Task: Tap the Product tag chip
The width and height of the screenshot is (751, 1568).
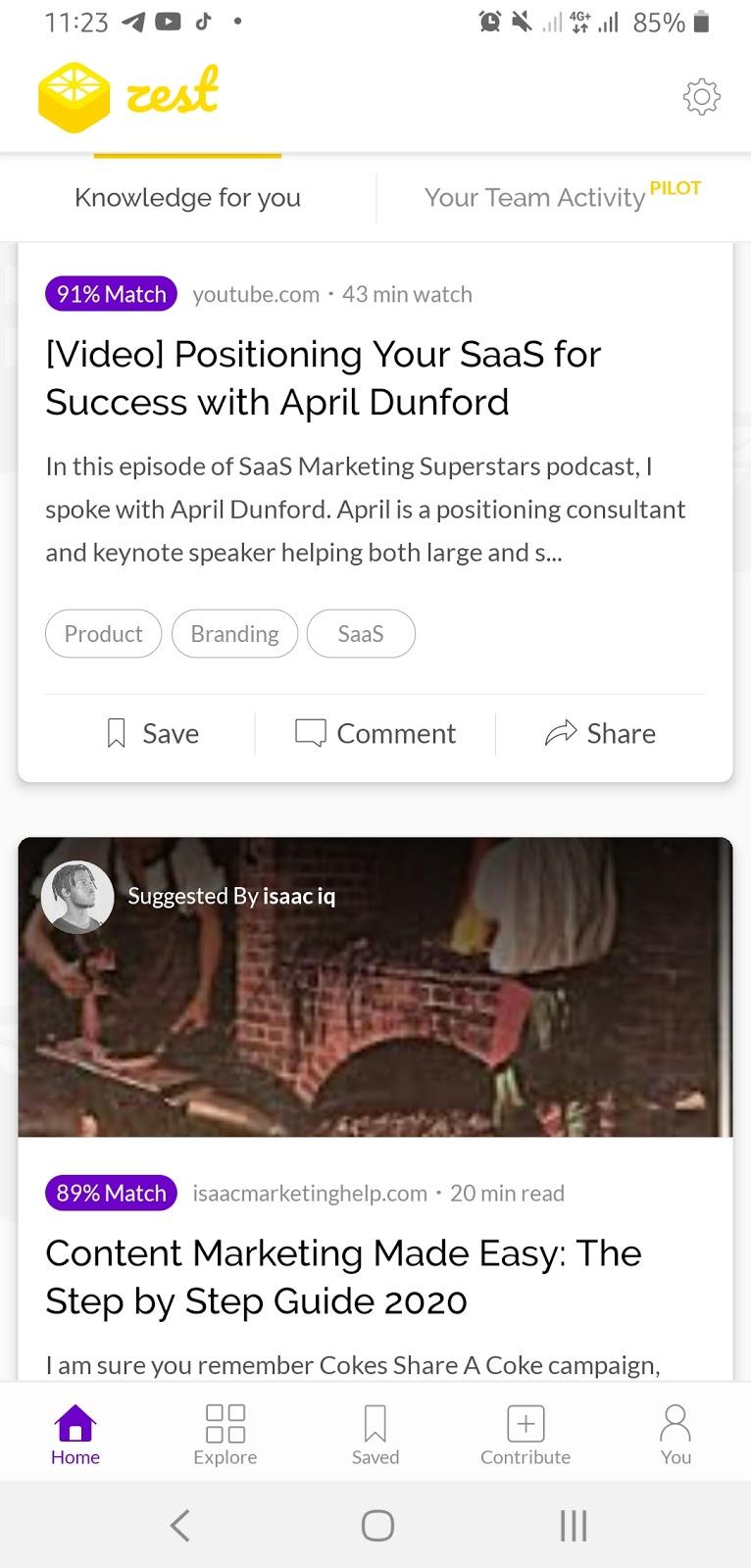Action: (103, 634)
